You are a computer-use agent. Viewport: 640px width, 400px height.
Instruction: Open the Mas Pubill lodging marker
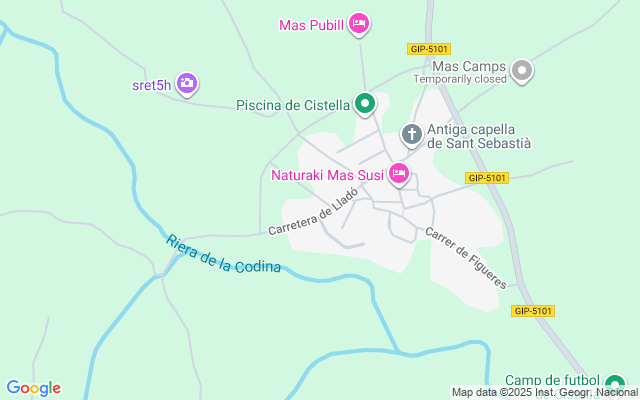click(x=359, y=23)
